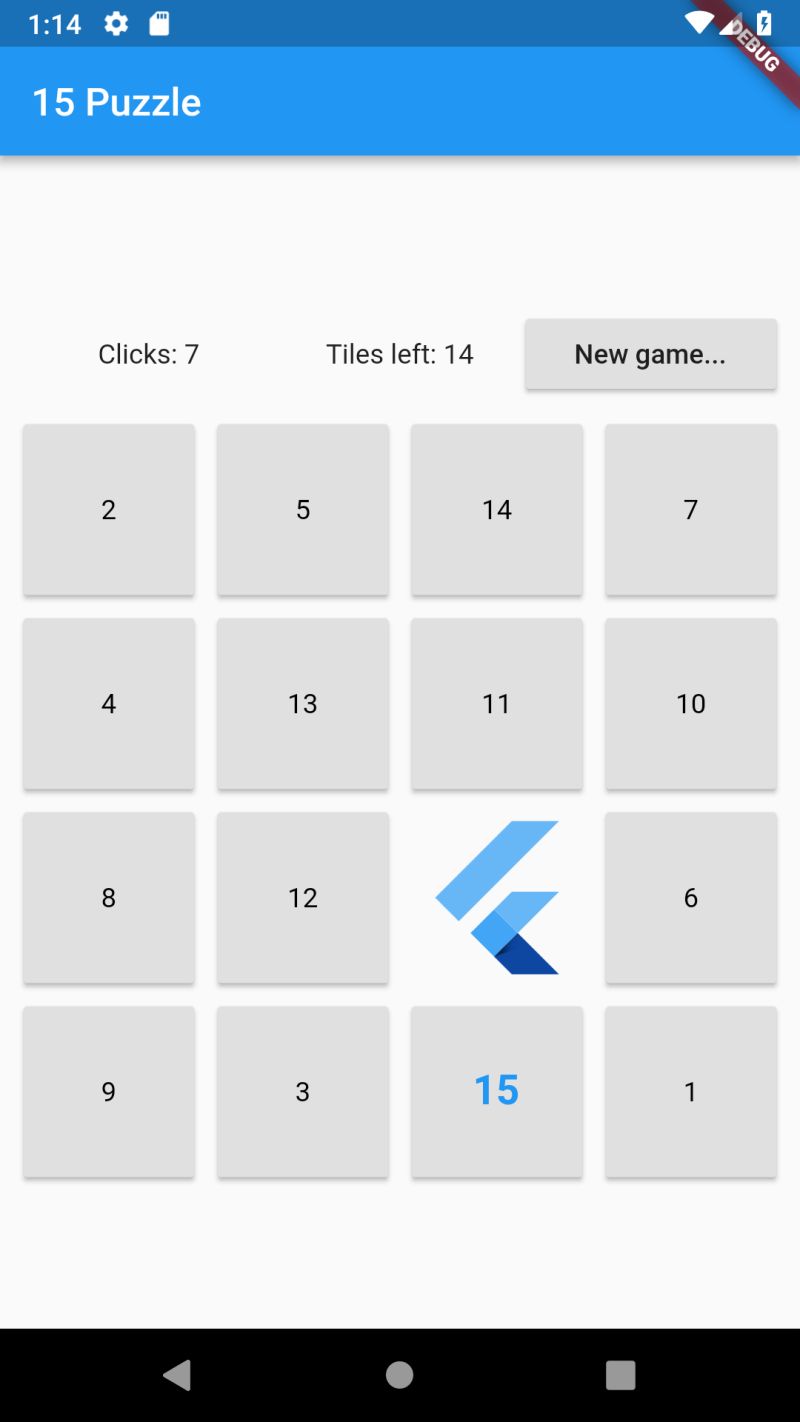Tap the SD card icon in the status bar
The width and height of the screenshot is (800, 1422).
click(x=161, y=24)
